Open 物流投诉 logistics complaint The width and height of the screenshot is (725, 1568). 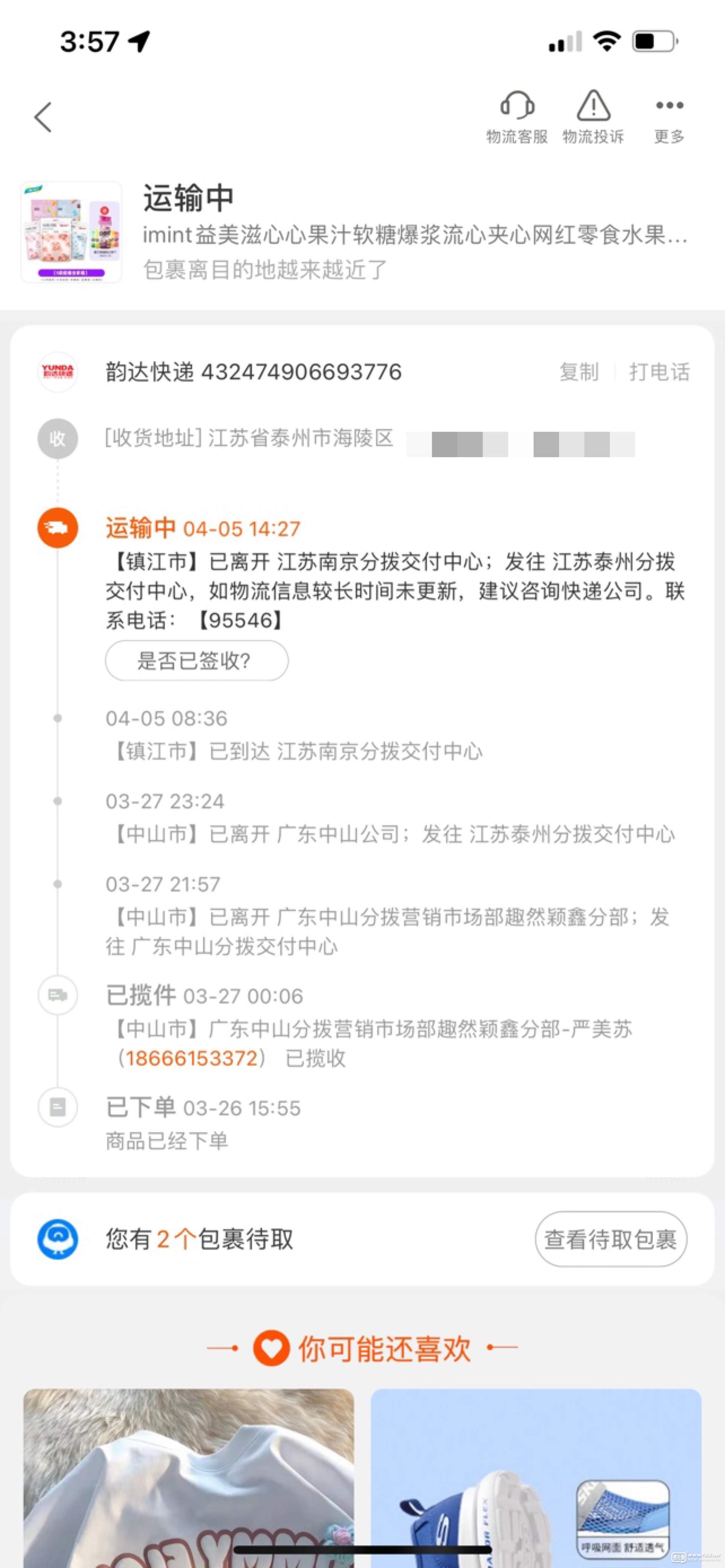click(x=593, y=116)
